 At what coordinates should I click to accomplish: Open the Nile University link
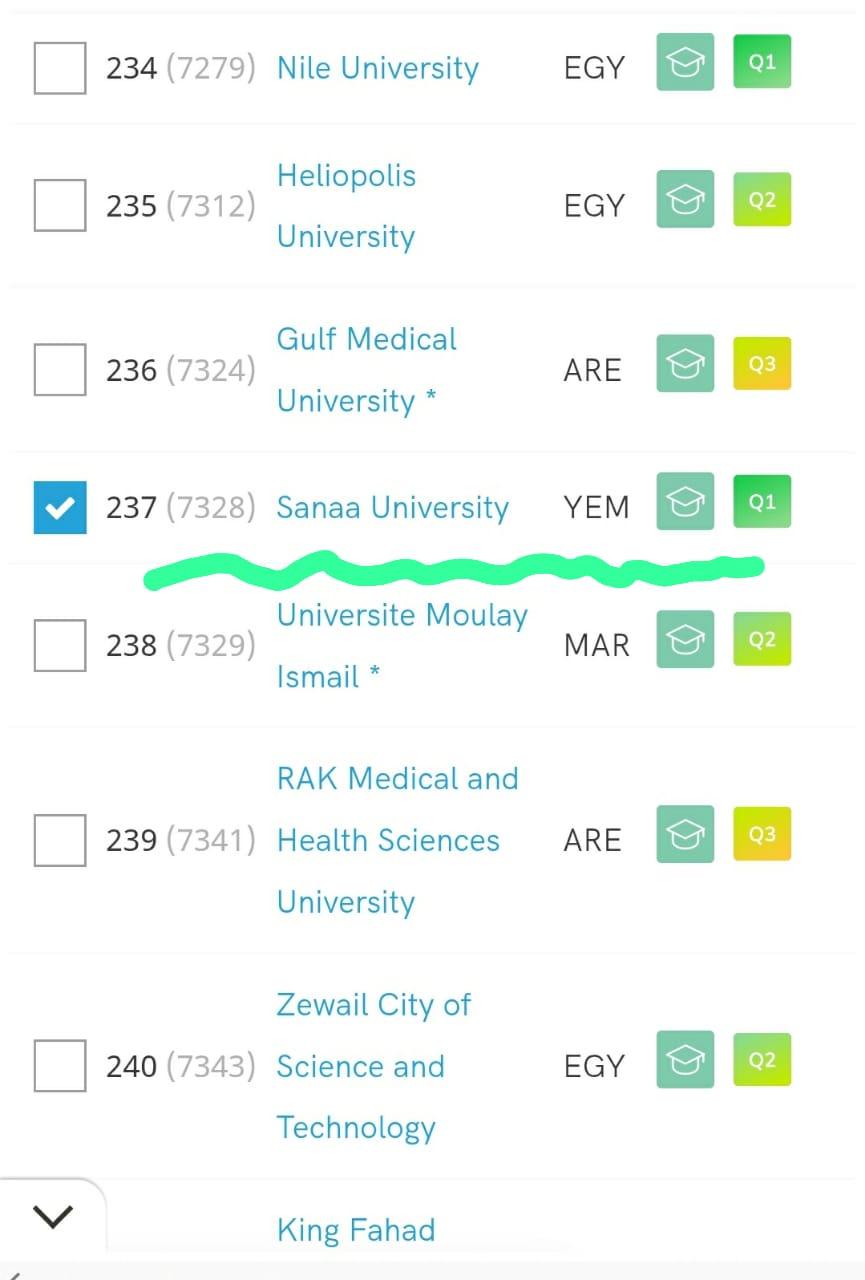point(377,68)
